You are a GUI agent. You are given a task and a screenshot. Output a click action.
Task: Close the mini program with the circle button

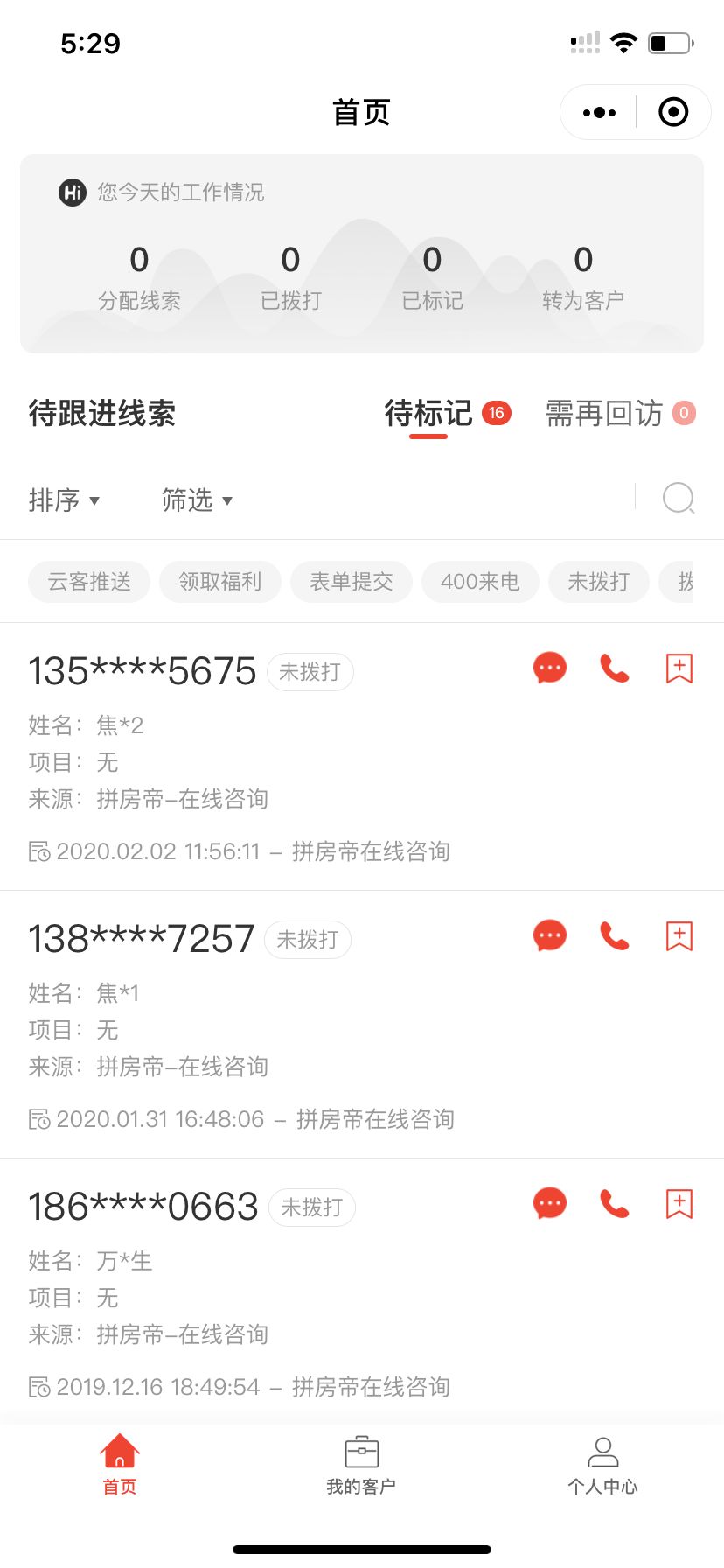(673, 112)
